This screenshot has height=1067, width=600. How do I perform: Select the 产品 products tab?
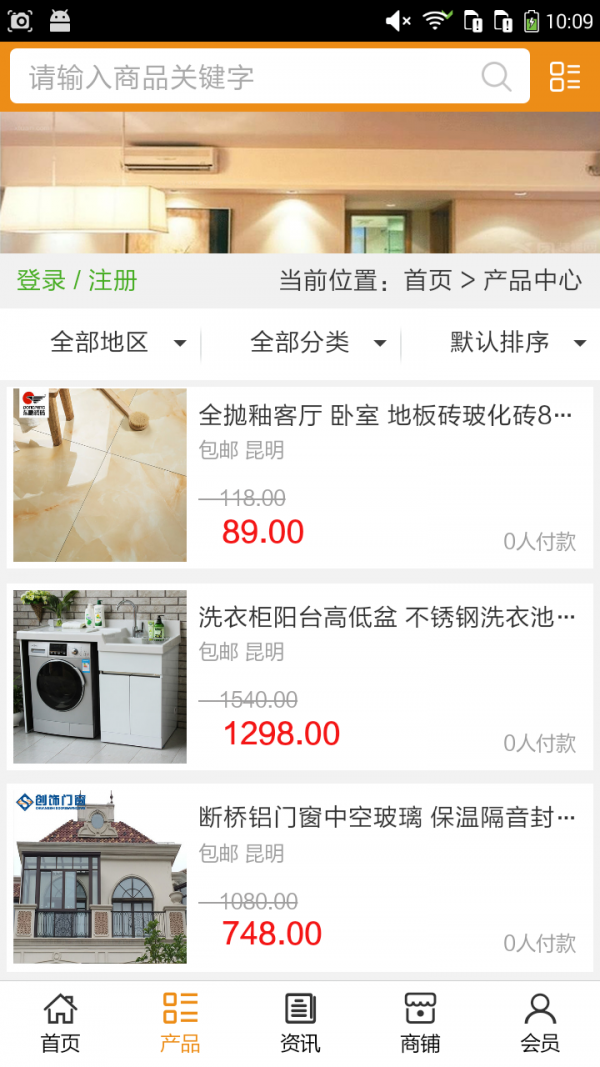point(180,1023)
